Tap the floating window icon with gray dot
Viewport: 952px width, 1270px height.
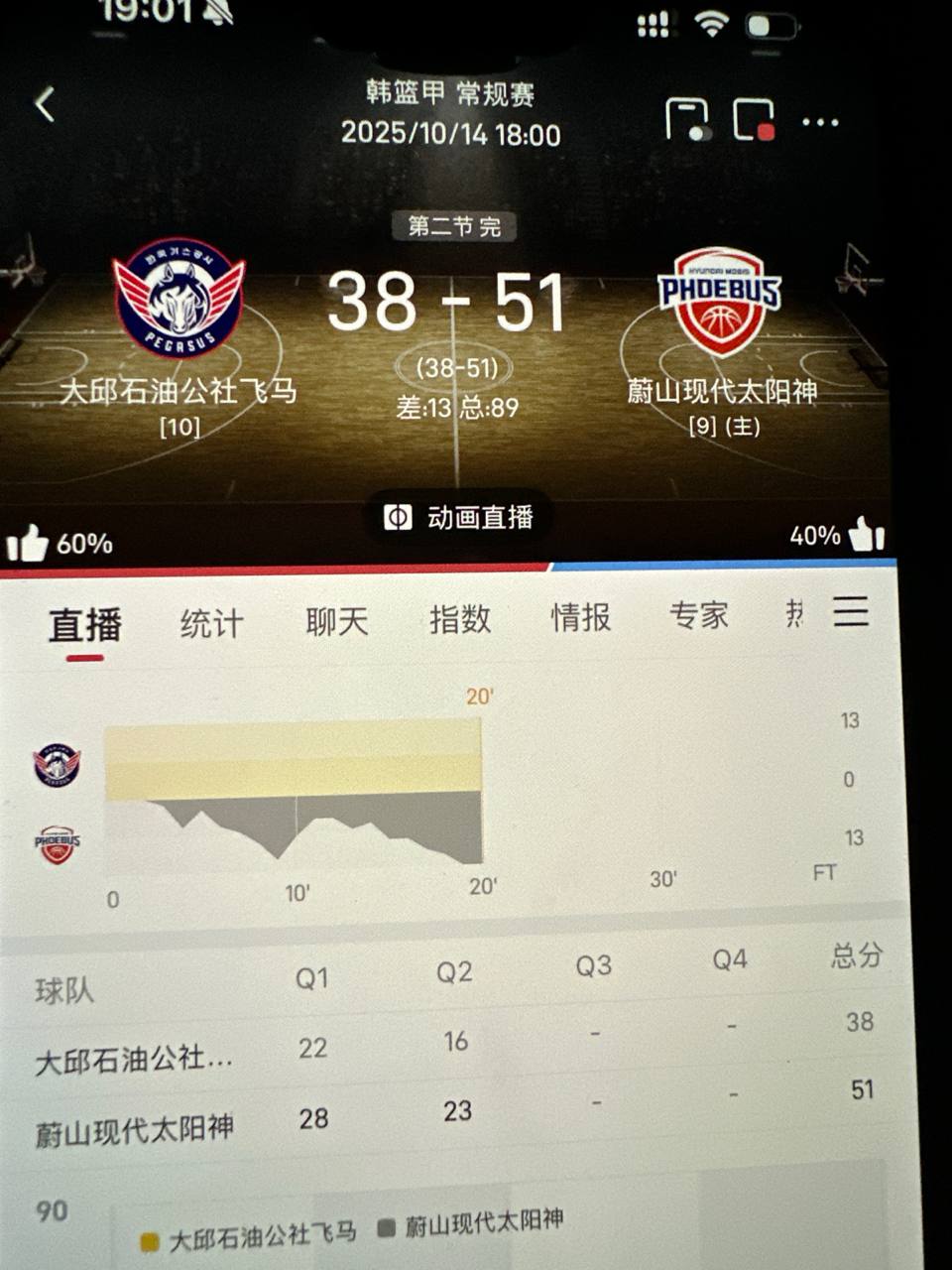(x=687, y=120)
